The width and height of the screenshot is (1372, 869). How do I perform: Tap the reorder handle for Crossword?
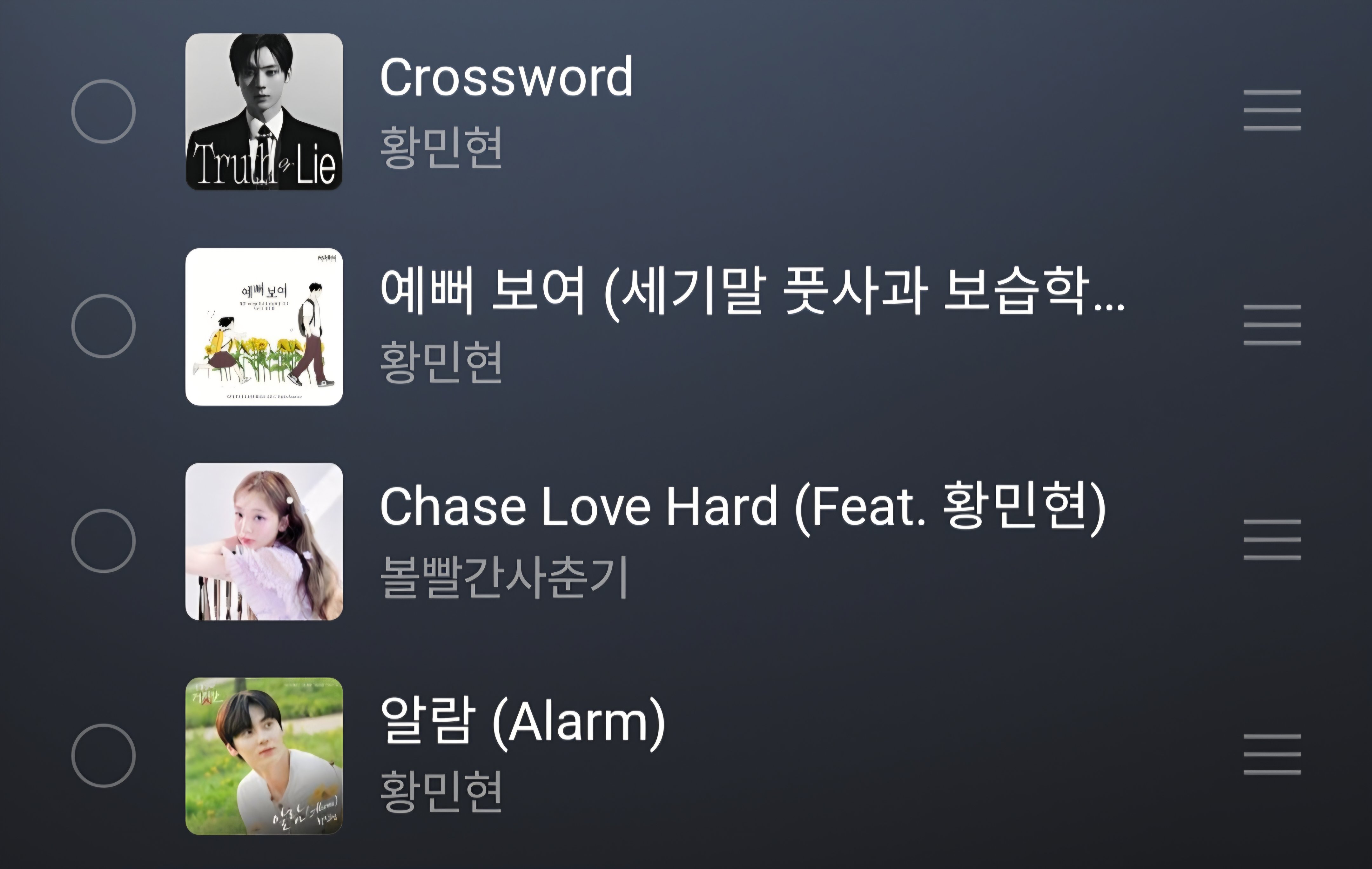pyautogui.click(x=1272, y=110)
